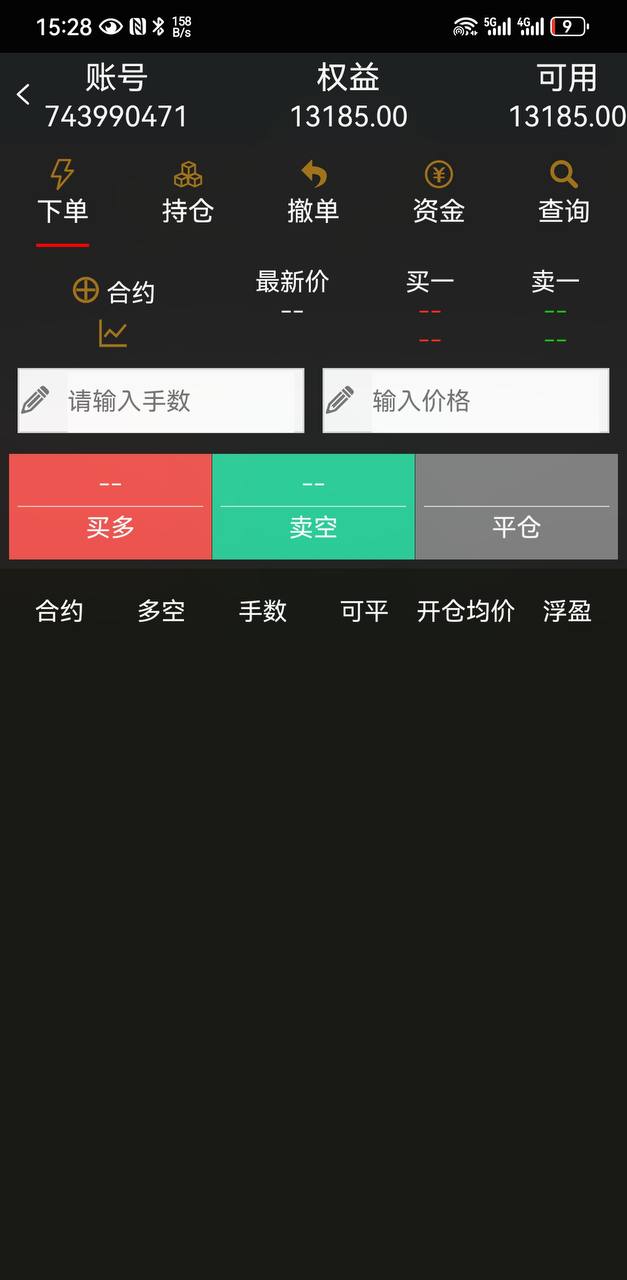Open the 撤单 tab

tap(313, 193)
